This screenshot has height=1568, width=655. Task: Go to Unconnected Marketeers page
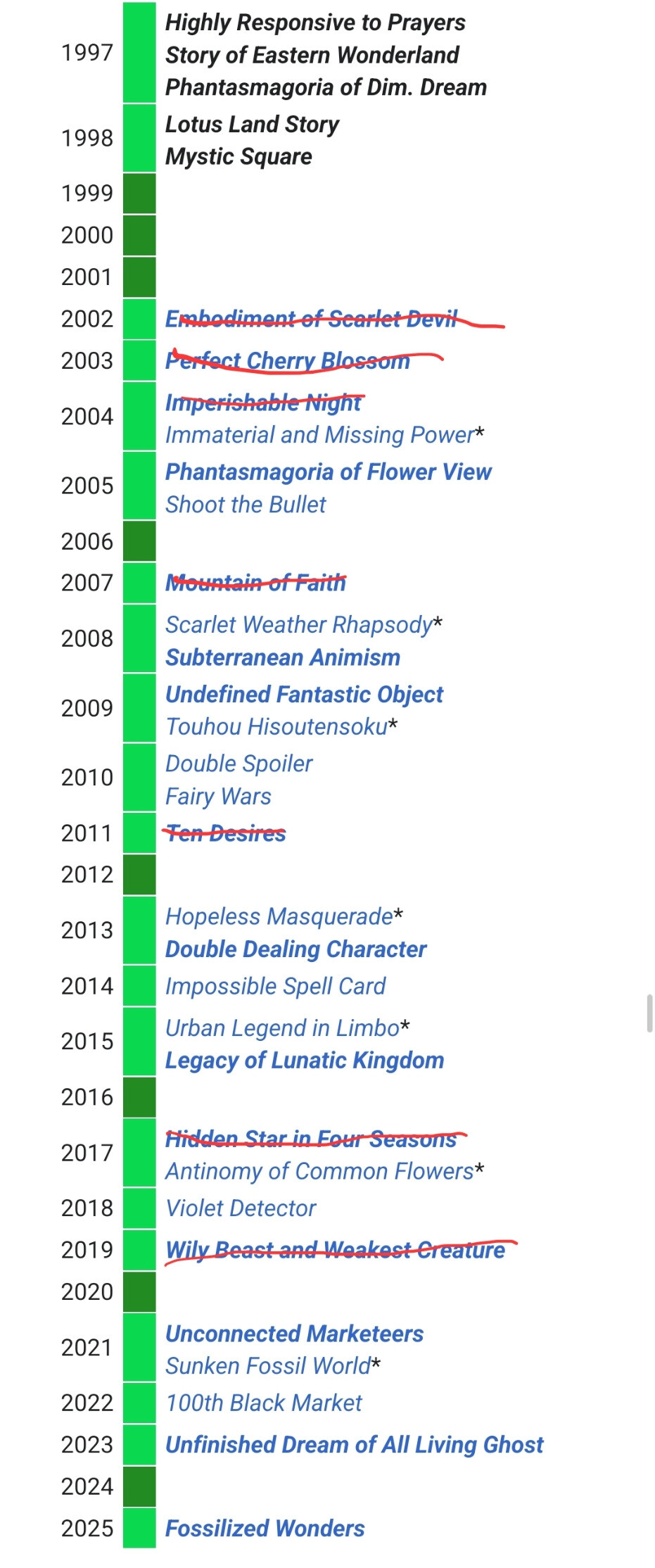coord(294,1334)
